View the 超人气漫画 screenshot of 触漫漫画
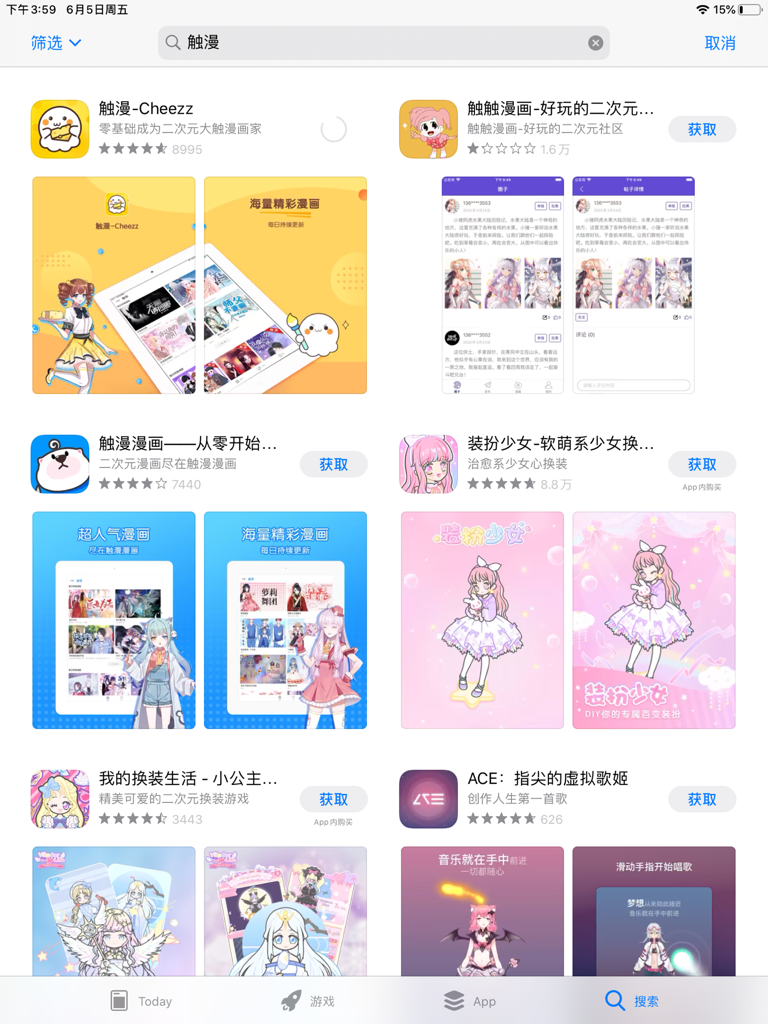Screen dimensions: 768x1024 114,620
